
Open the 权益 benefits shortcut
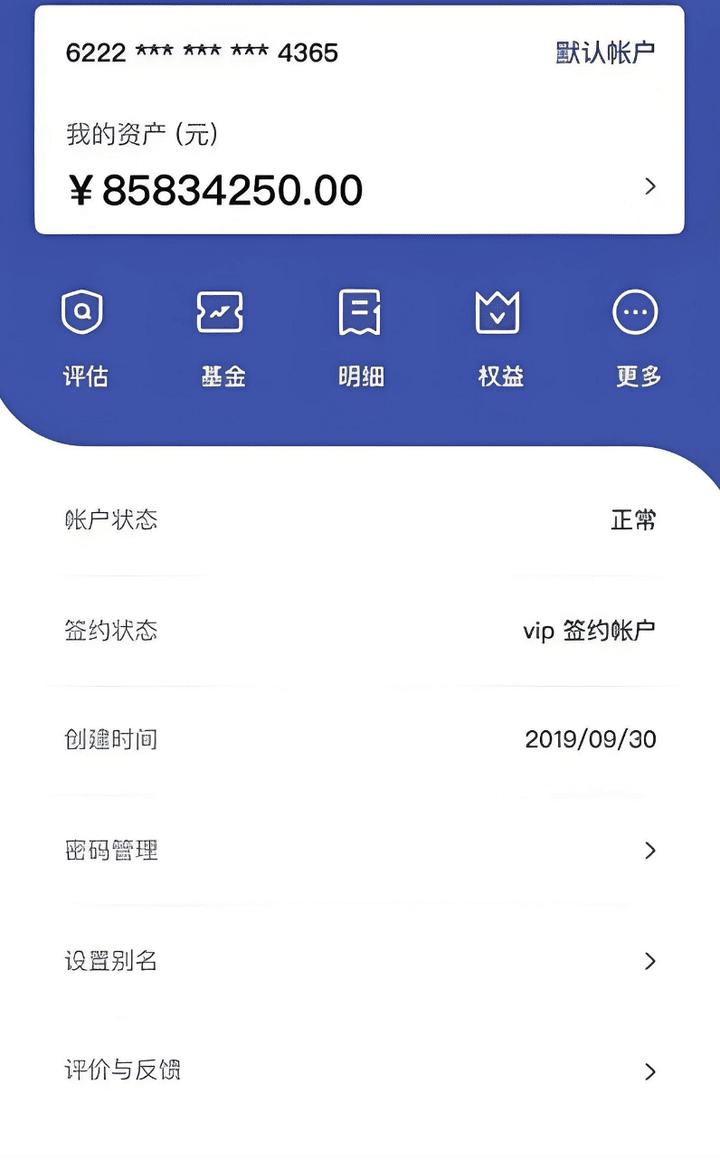(x=499, y=337)
